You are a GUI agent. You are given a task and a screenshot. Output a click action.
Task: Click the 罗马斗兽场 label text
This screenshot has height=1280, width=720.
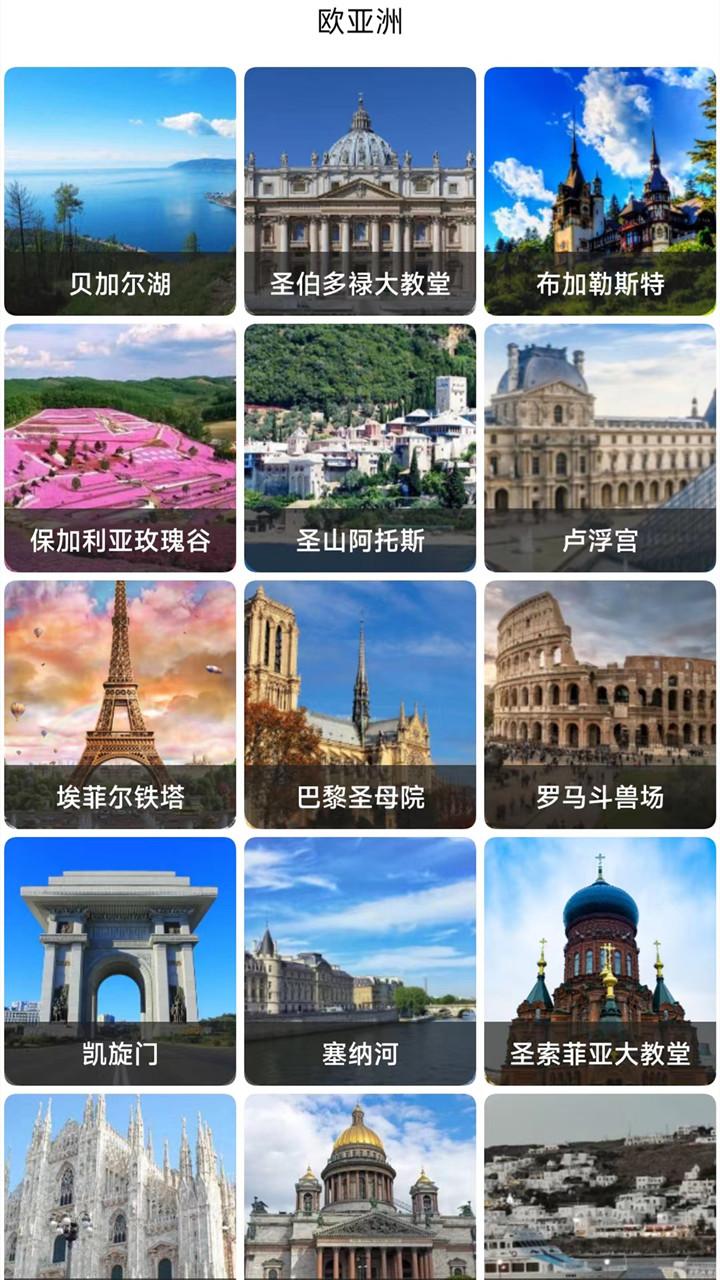[x=599, y=797]
